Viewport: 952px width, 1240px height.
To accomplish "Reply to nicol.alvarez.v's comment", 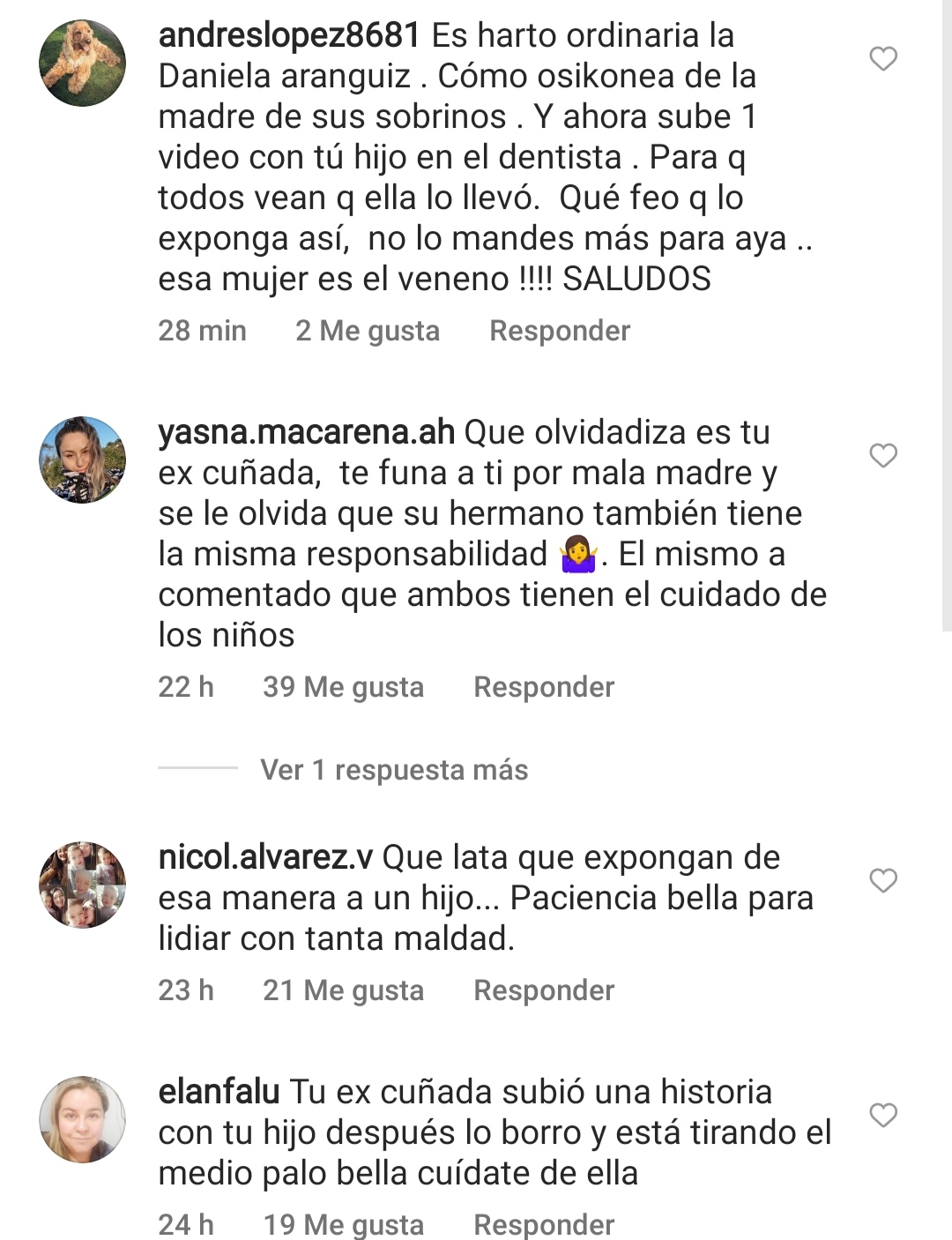I will coord(544,990).
